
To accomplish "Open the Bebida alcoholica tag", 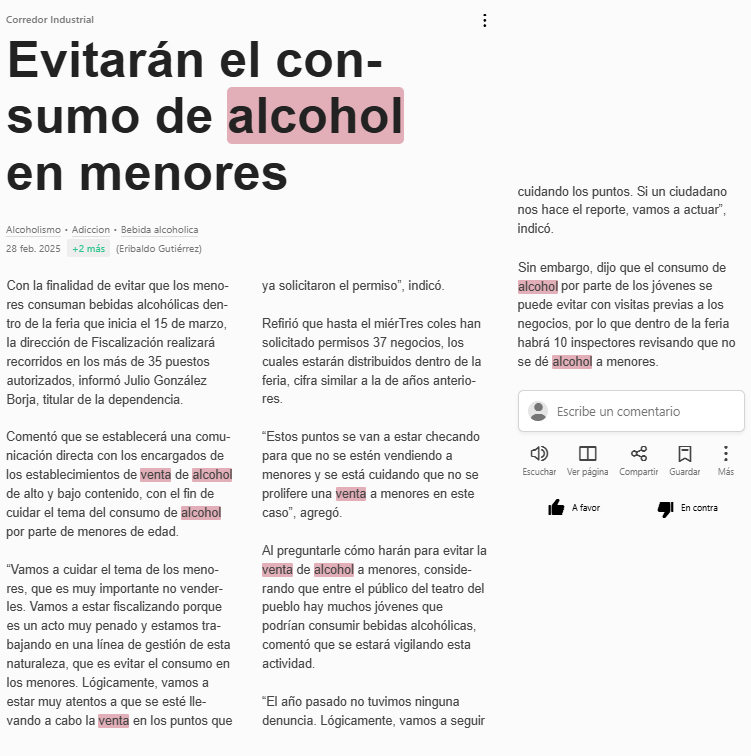I will [159, 230].
